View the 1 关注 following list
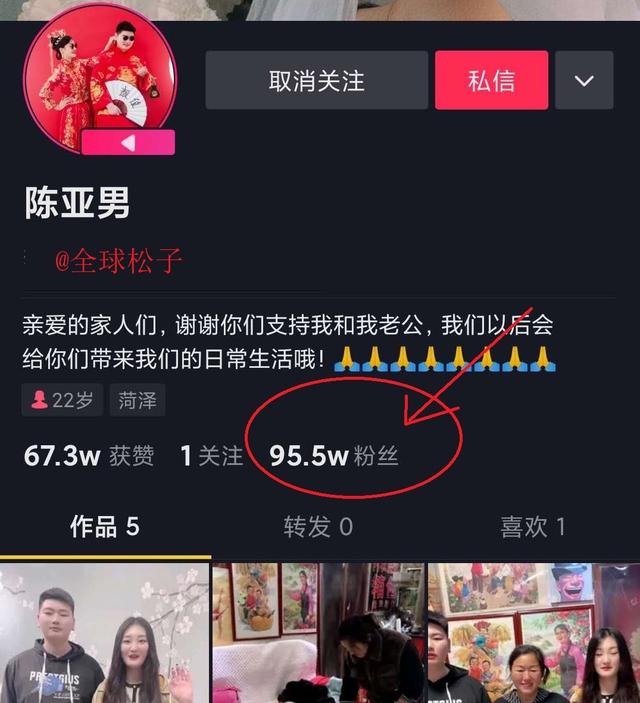640x703 pixels. [211, 457]
